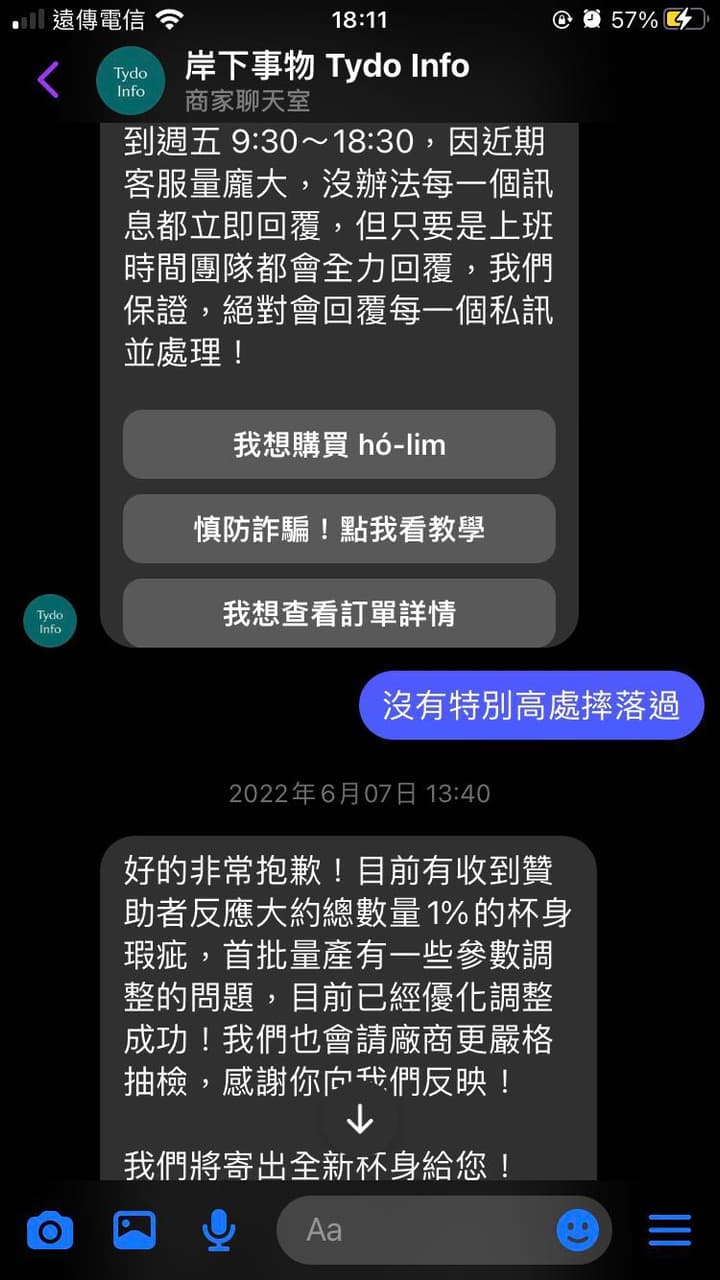Select the 慎防詐騙！點我看教學 button
Viewport: 720px width, 1280px height.
pyautogui.click(x=339, y=528)
